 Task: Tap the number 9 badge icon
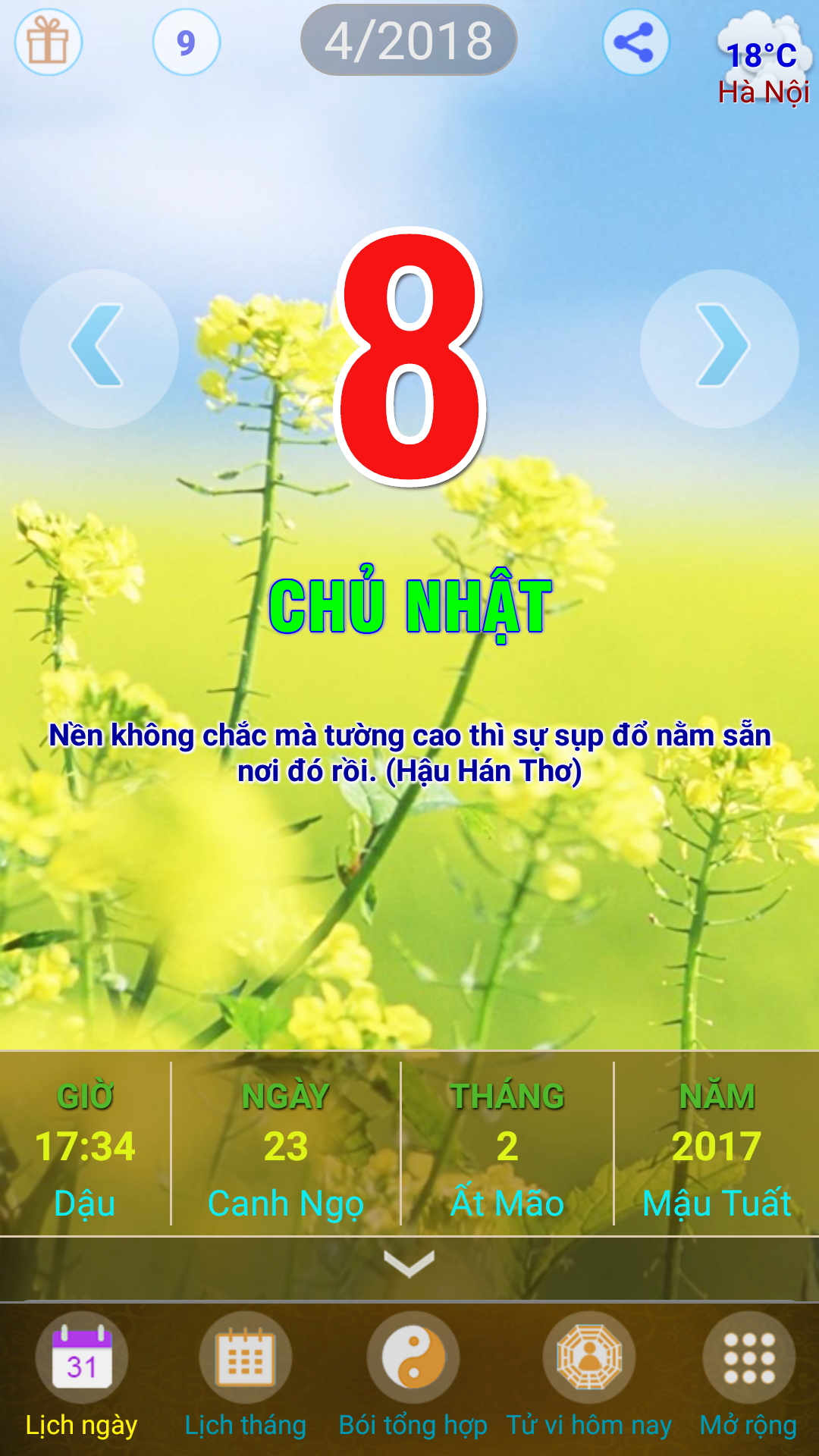click(x=187, y=42)
